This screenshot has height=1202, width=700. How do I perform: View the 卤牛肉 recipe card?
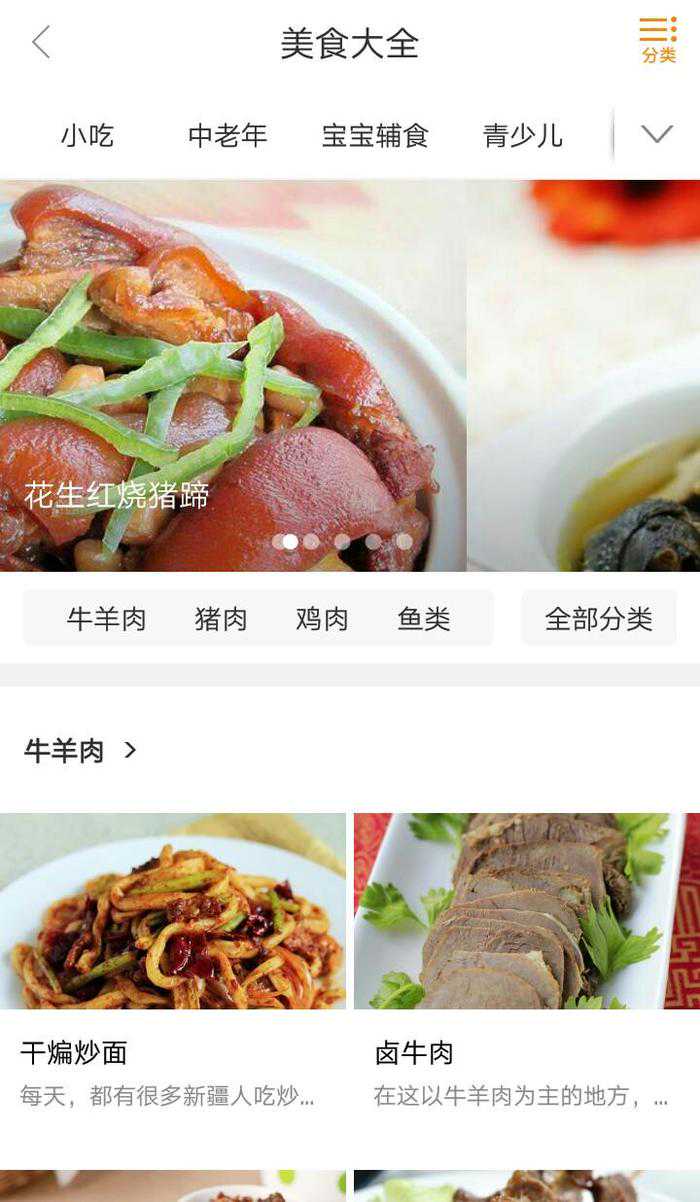[x=526, y=960]
